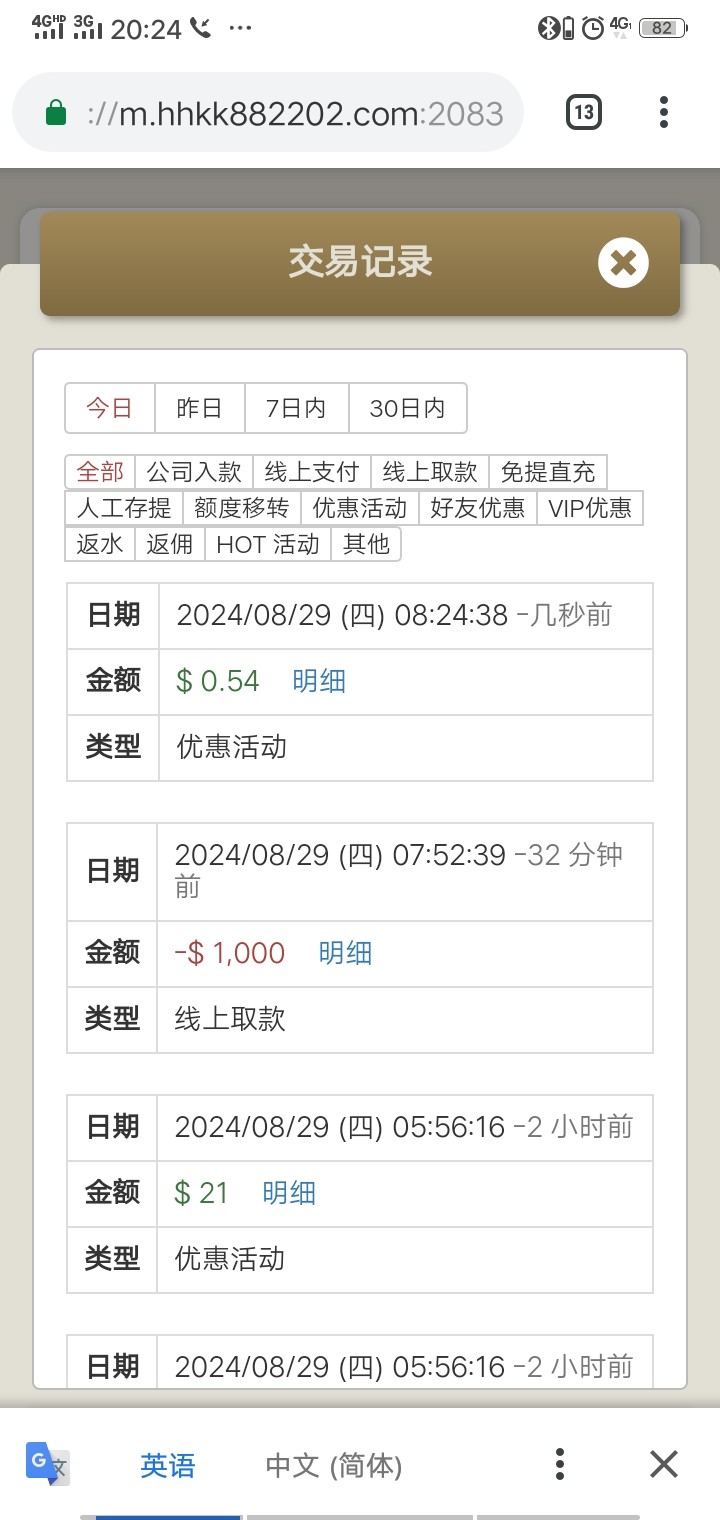Filter by 线上支付 type
The width and height of the screenshot is (720, 1520).
(x=311, y=472)
